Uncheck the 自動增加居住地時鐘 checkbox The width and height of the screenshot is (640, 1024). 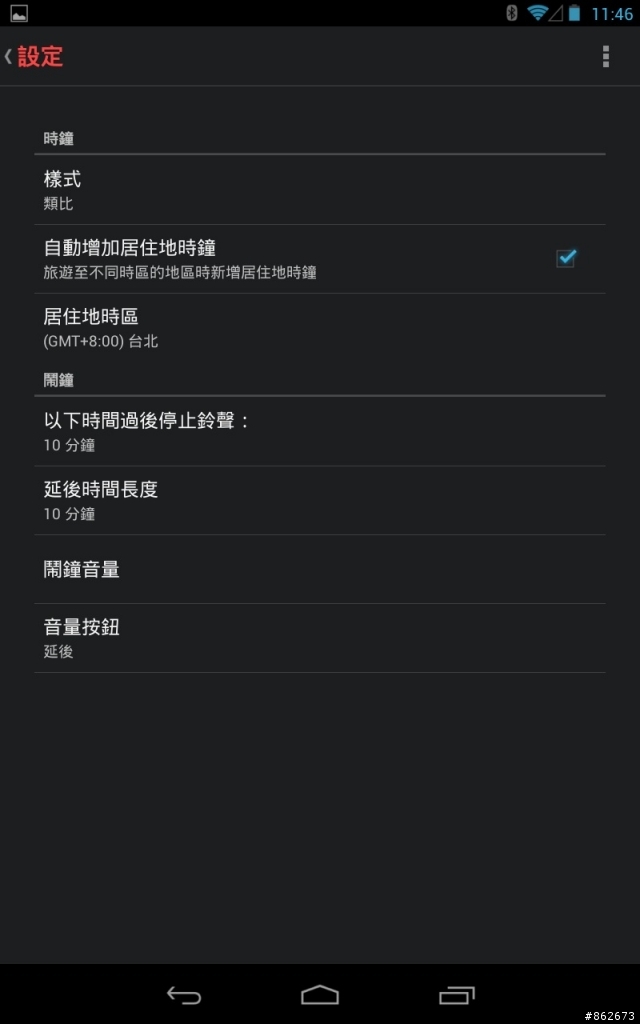click(x=566, y=258)
